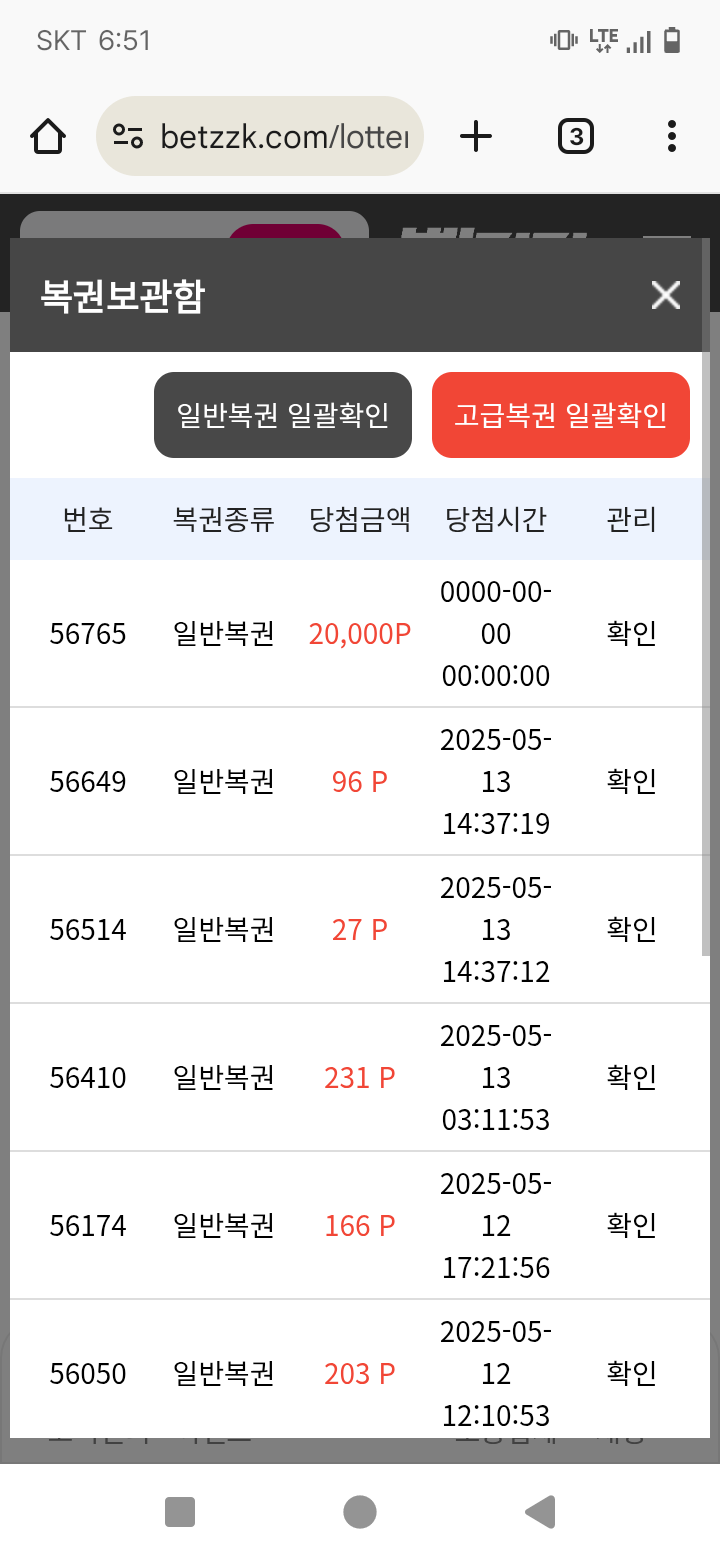This screenshot has height=1560, width=720.
Task: Tap 일반복권 일괄확인 button
Action: tap(283, 415)
